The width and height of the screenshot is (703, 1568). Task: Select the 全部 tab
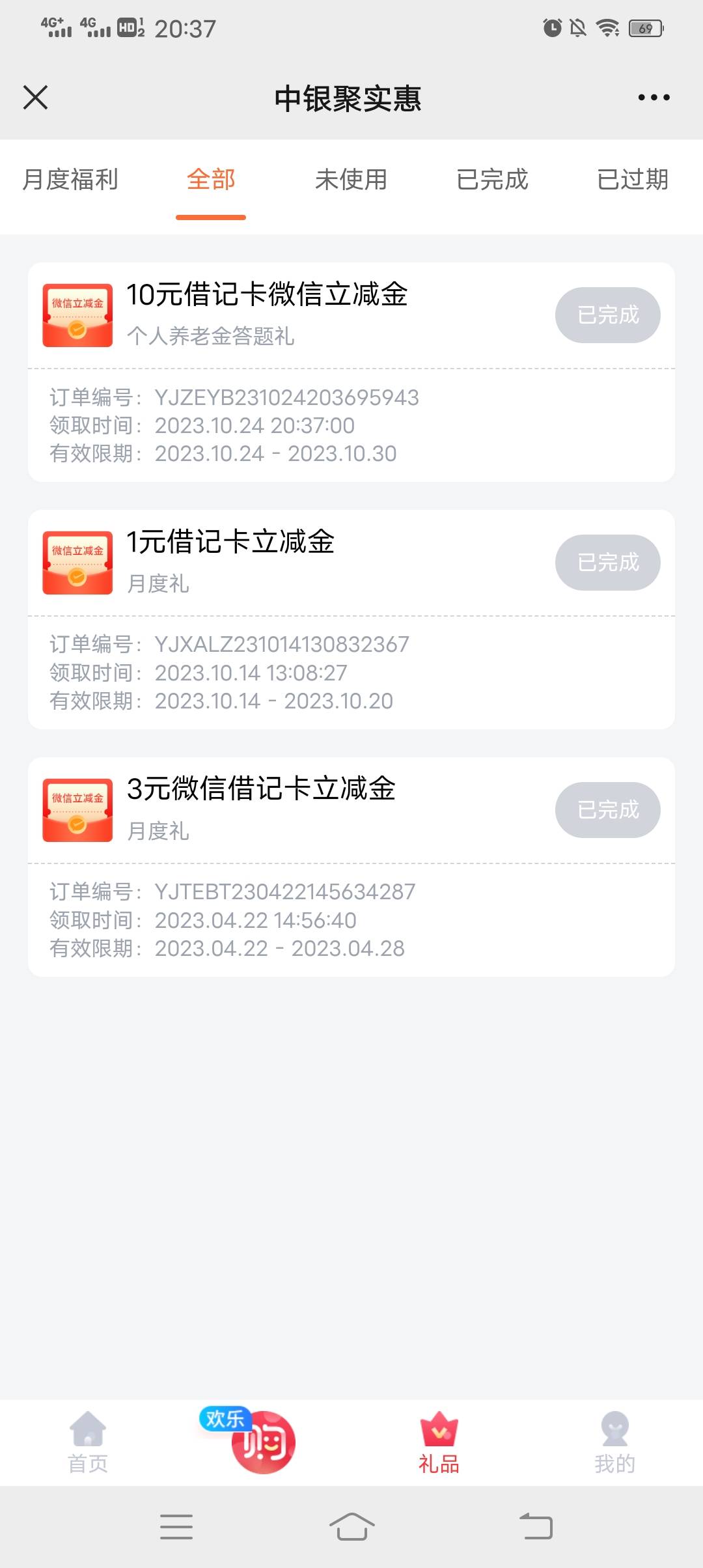[x=211, y=180]
